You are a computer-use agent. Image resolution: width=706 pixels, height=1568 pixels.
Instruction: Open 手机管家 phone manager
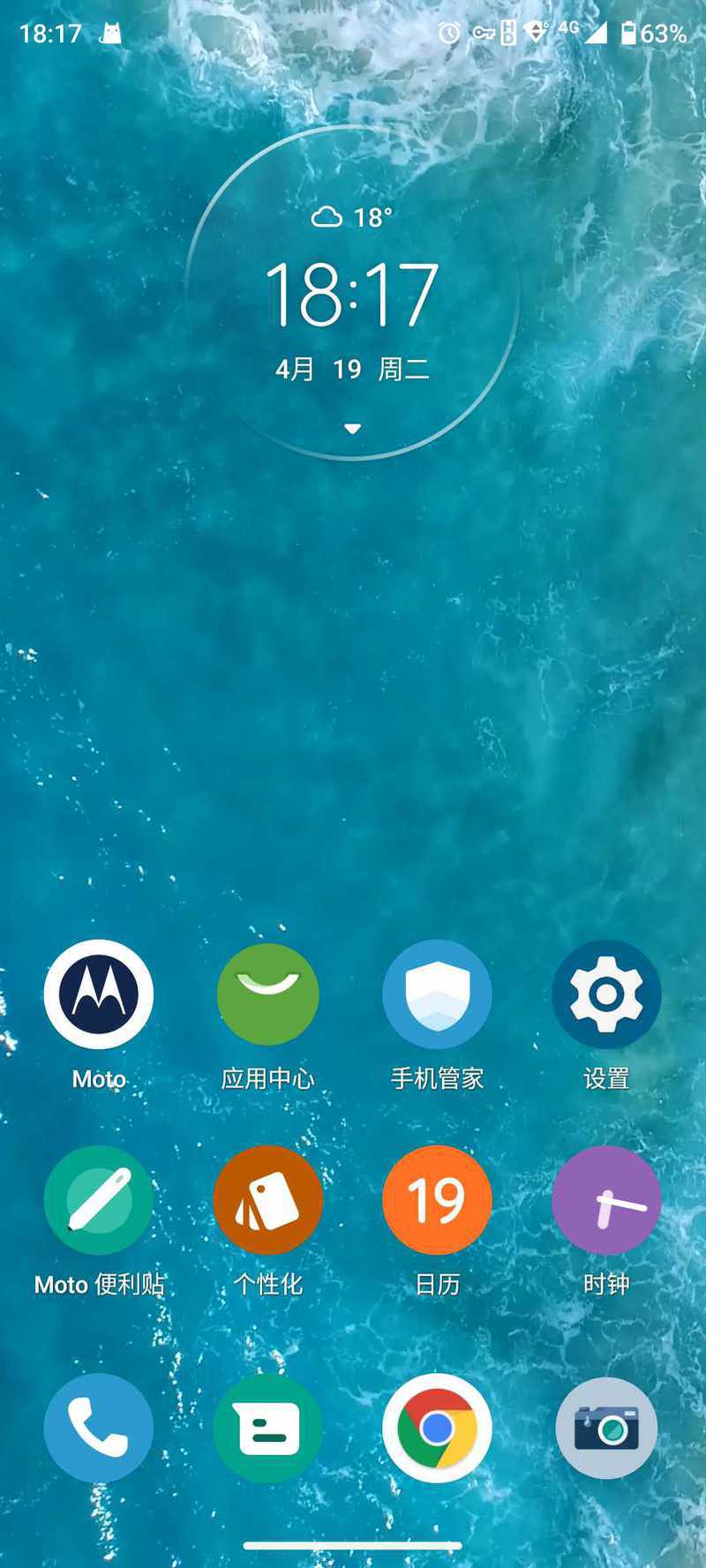[x=437, y=994]
